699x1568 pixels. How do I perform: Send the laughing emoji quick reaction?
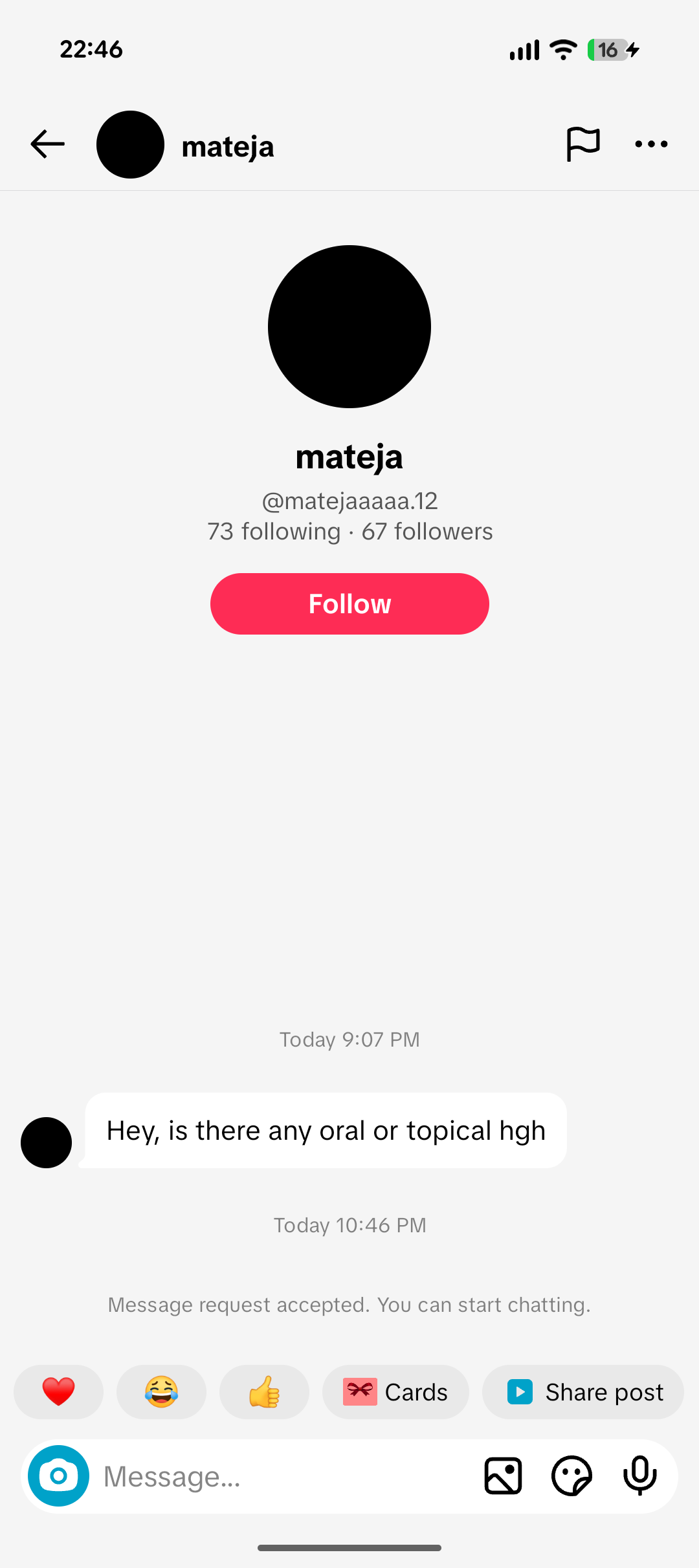point(161,1391)
